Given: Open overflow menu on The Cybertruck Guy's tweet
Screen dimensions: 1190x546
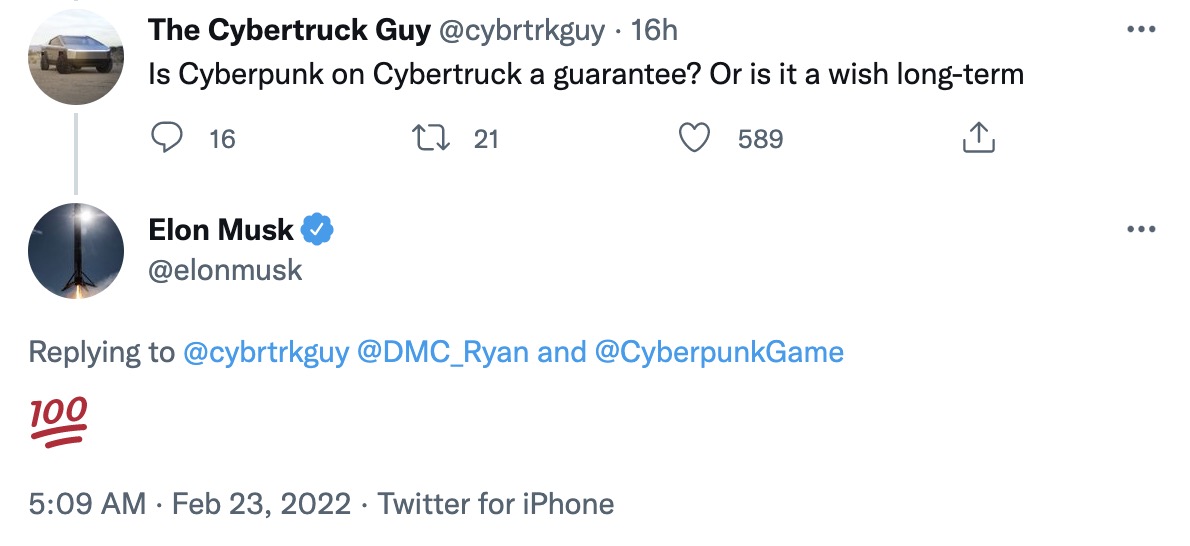Looking at the screenshot, I should tap(1140, 30).
